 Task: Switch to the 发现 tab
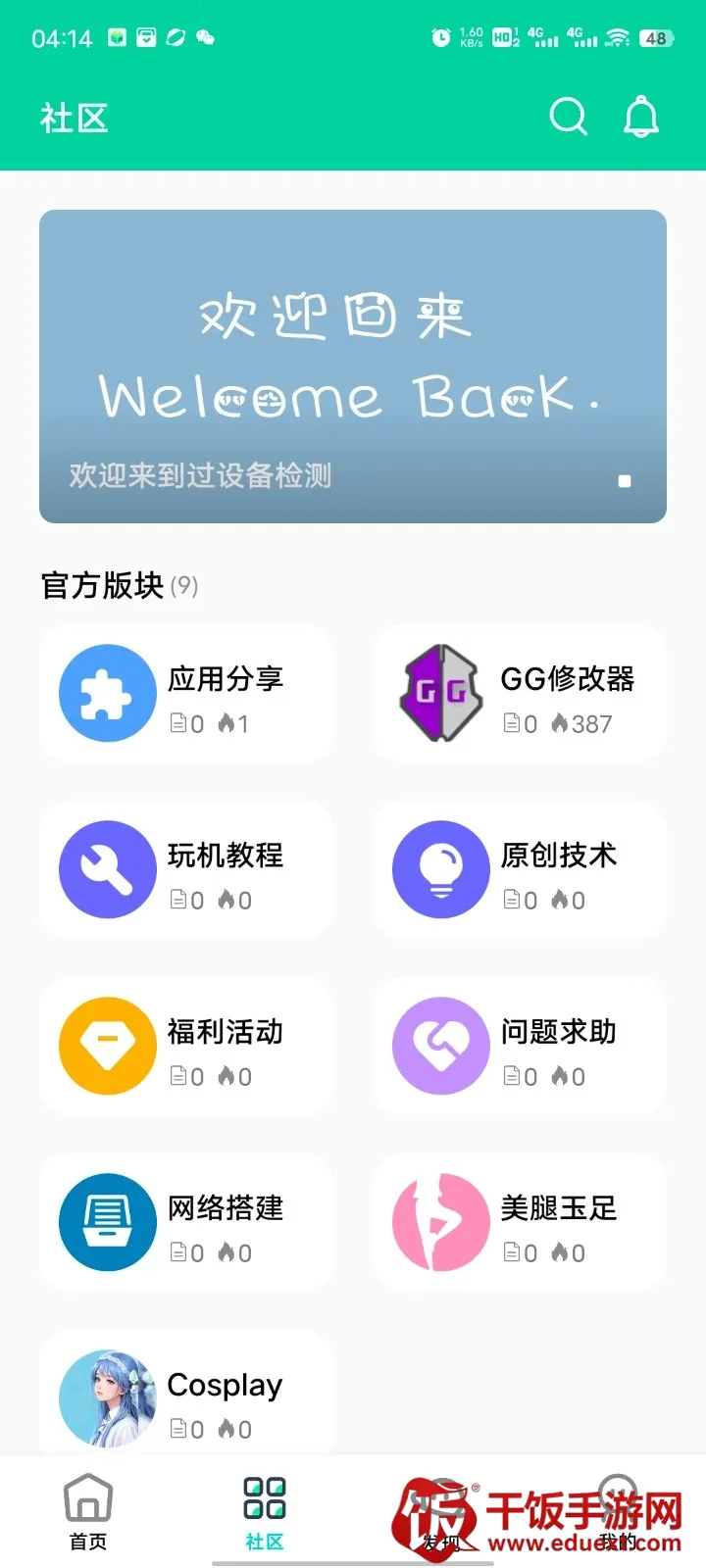click(x=441, y=1512)
